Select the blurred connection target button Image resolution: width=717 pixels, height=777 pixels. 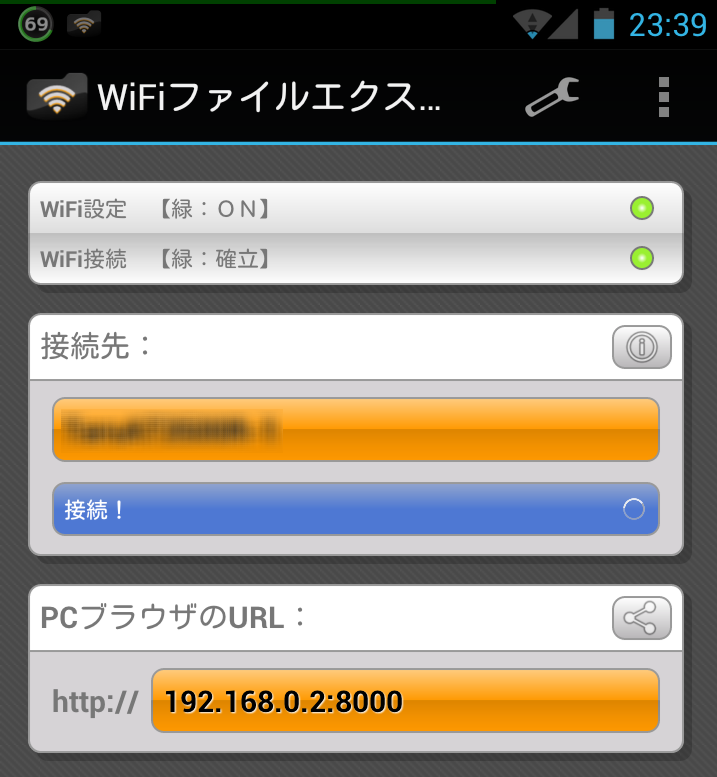pos(356,429)
